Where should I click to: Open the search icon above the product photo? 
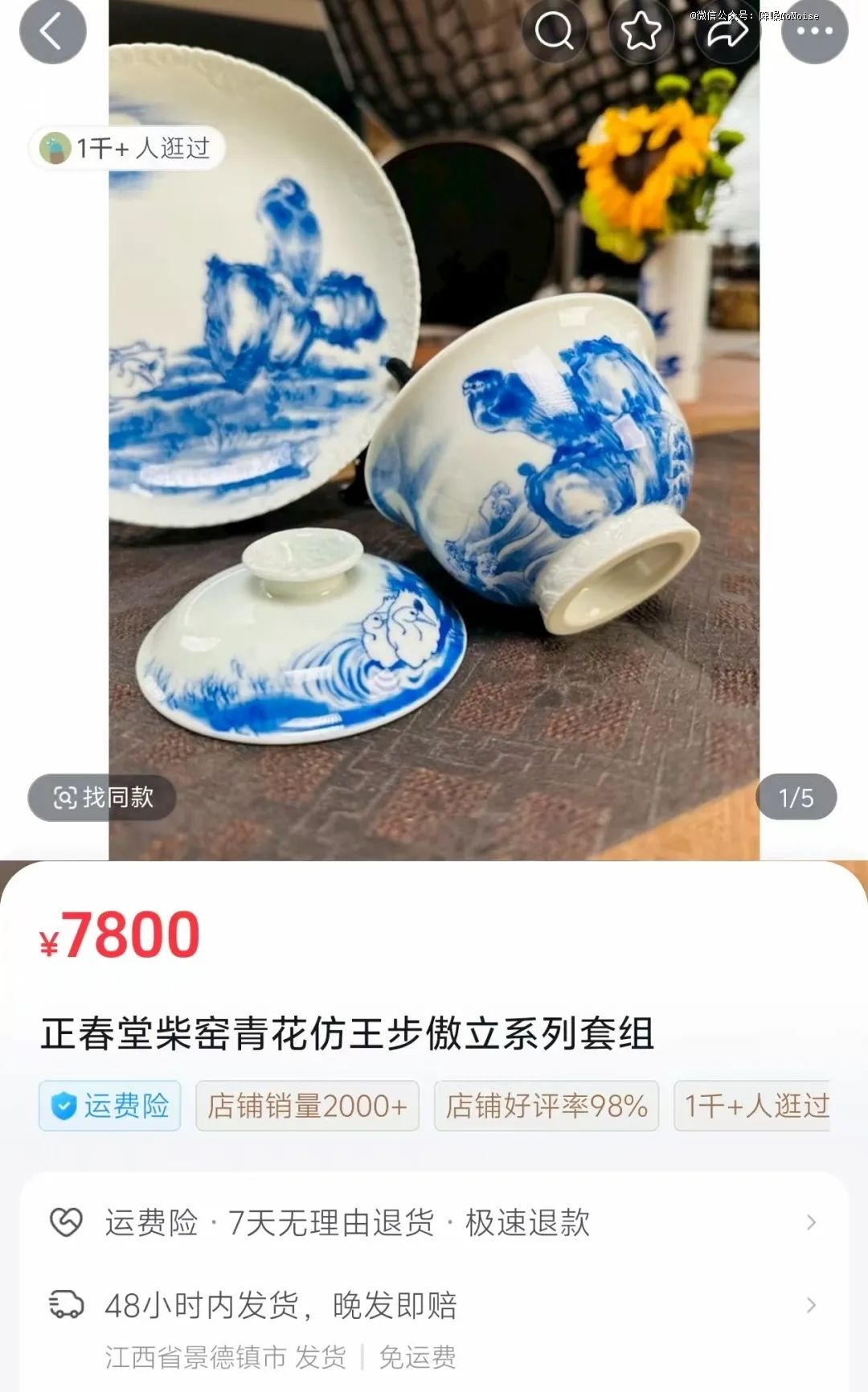pyautogui.click(x=554, y=32)
